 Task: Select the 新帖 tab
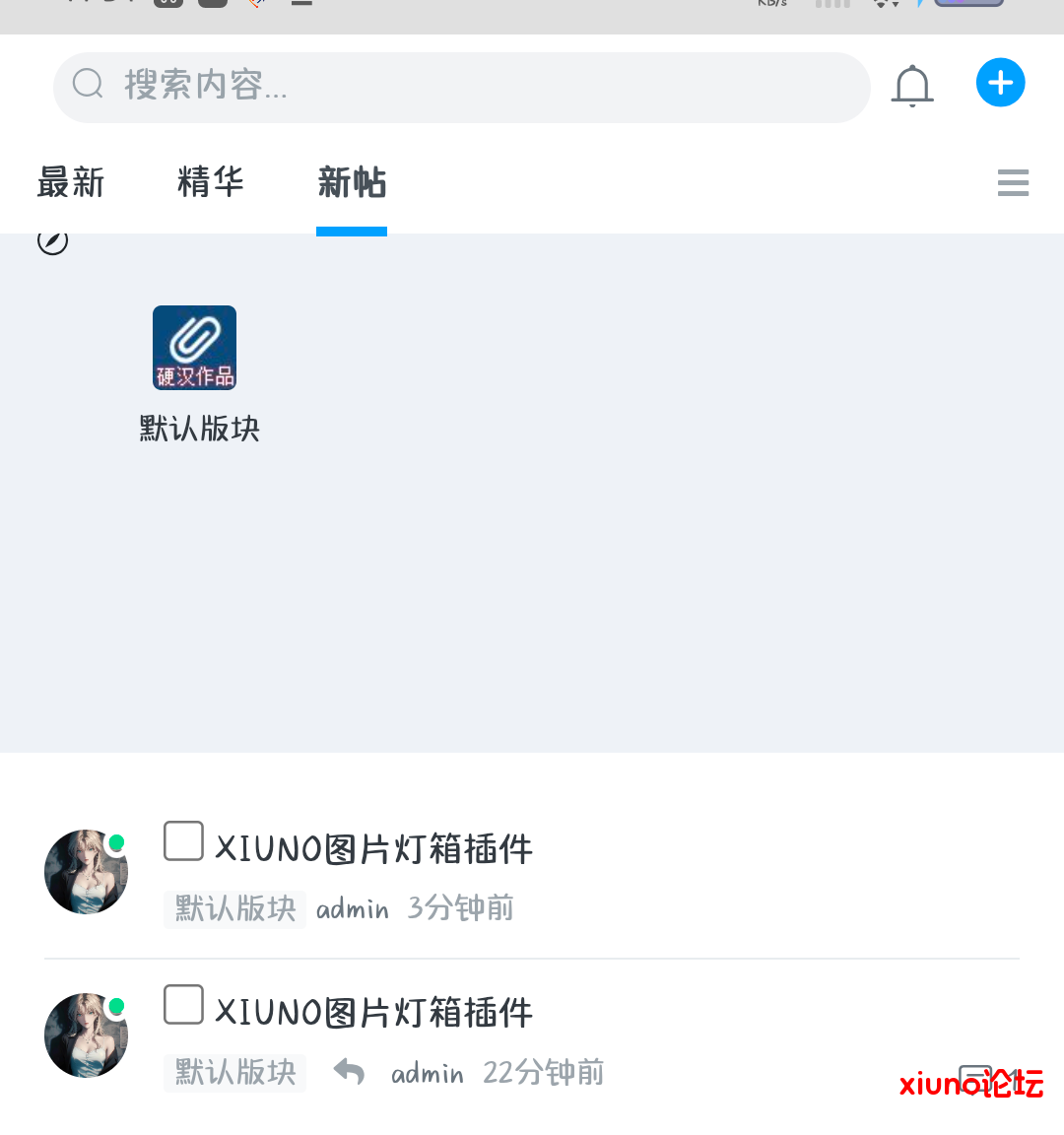point(352,183)
